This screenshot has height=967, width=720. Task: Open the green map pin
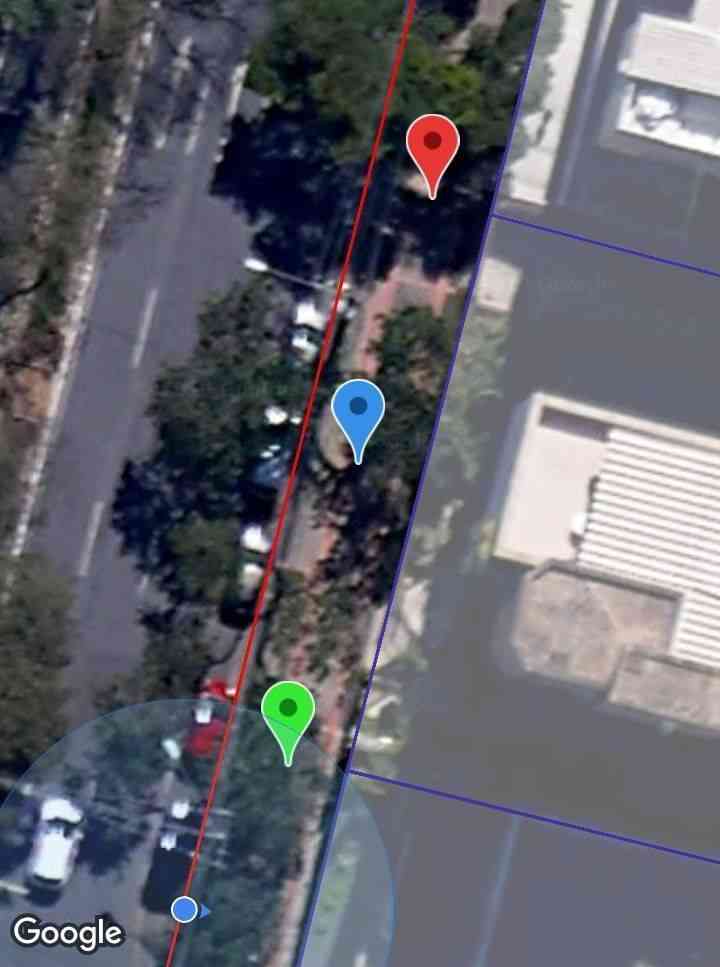288,711
